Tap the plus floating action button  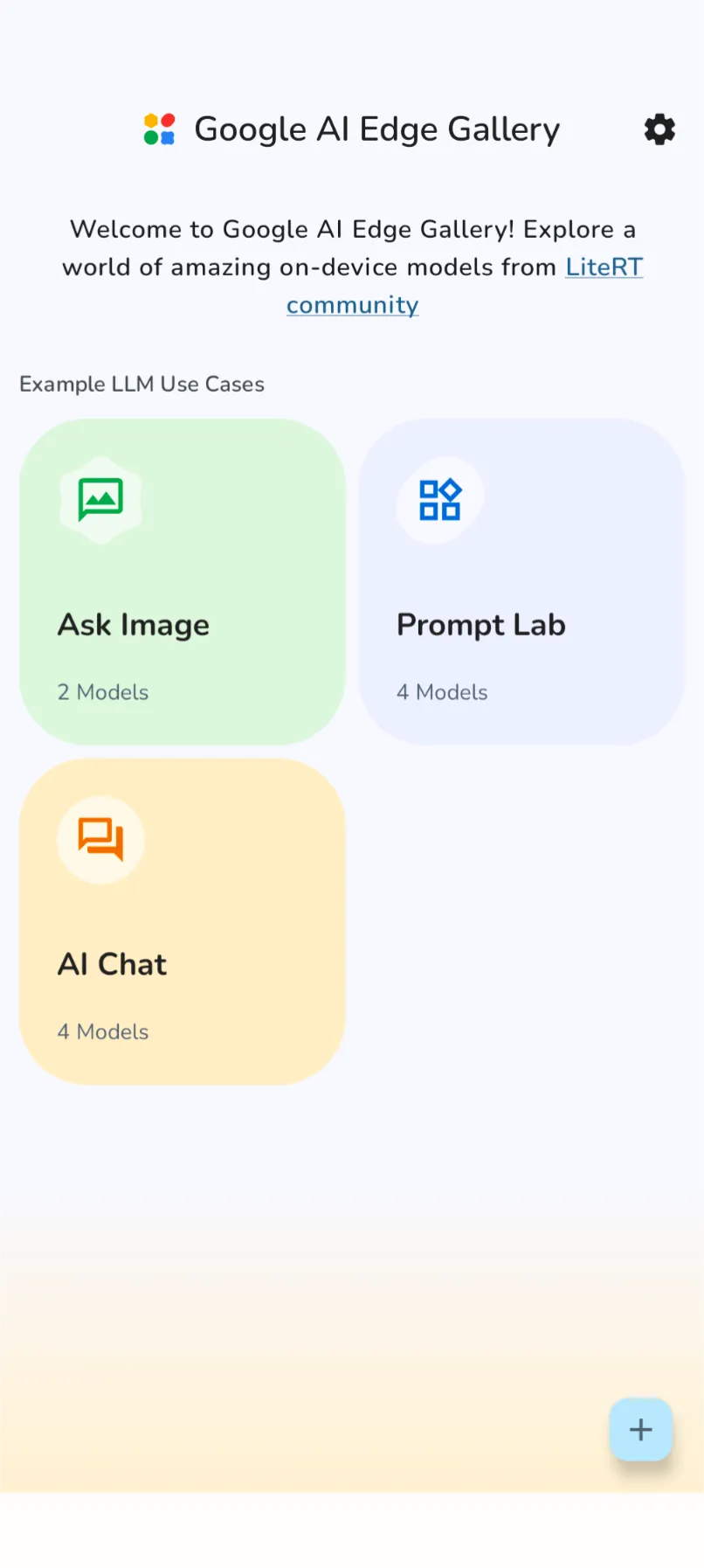640,1430
